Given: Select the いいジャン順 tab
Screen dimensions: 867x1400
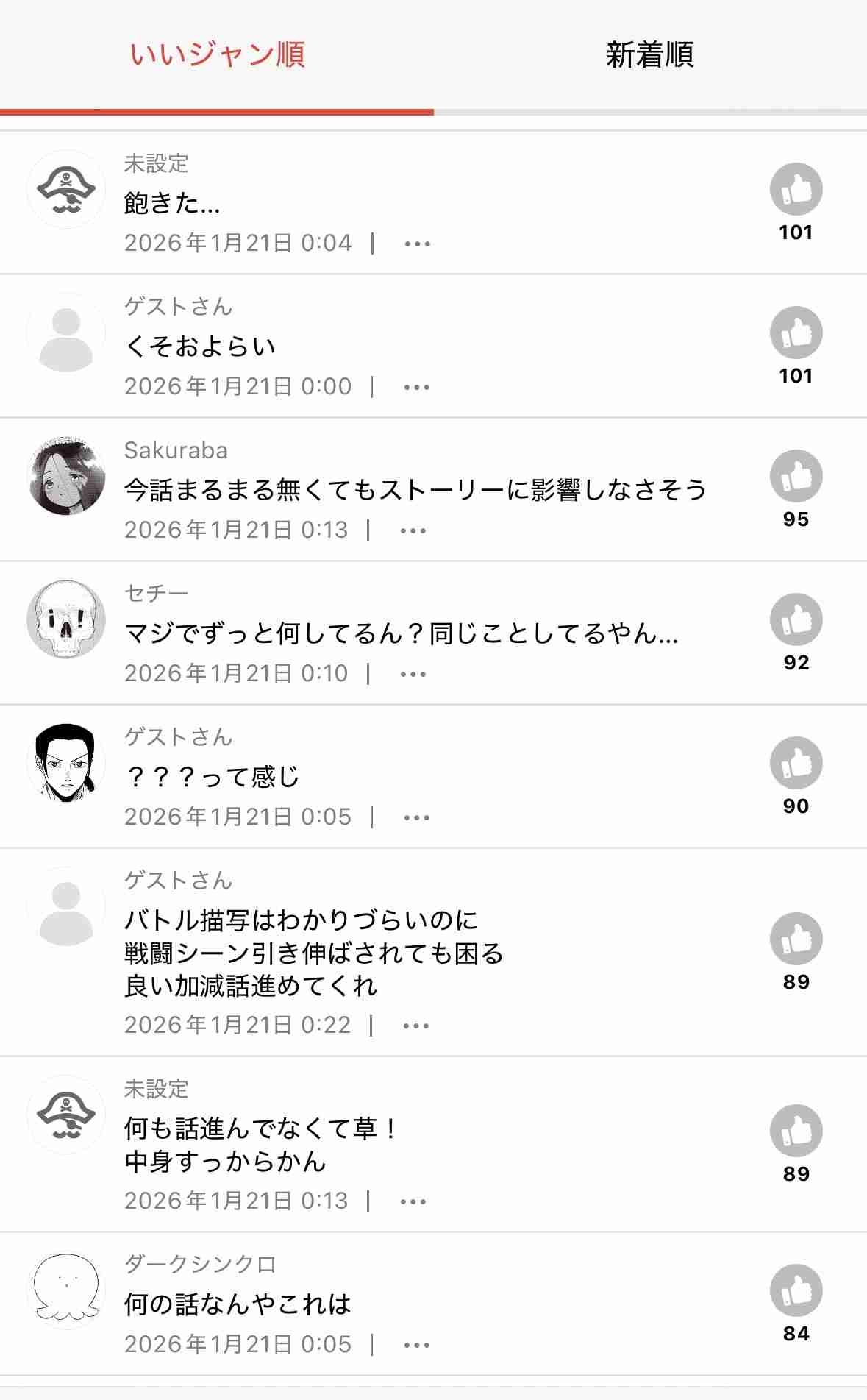Looking at the screenshot, I should [217, 55].
